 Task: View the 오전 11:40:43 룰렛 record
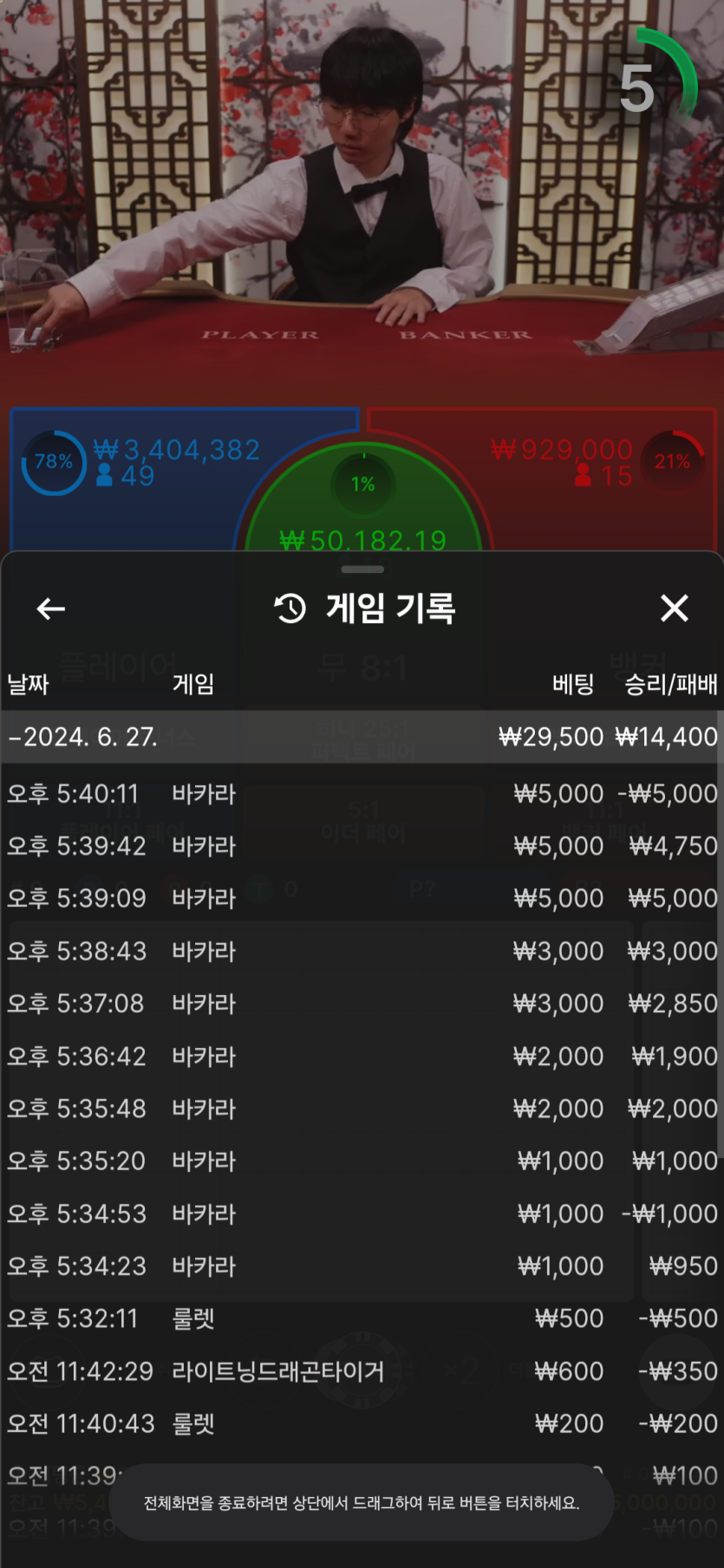pos(362,1423)
